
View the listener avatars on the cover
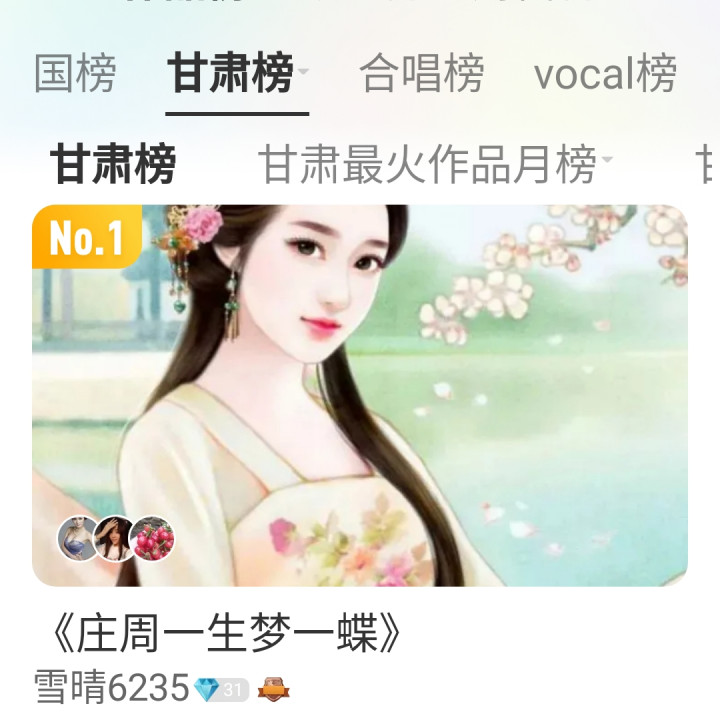coord(116,539)
